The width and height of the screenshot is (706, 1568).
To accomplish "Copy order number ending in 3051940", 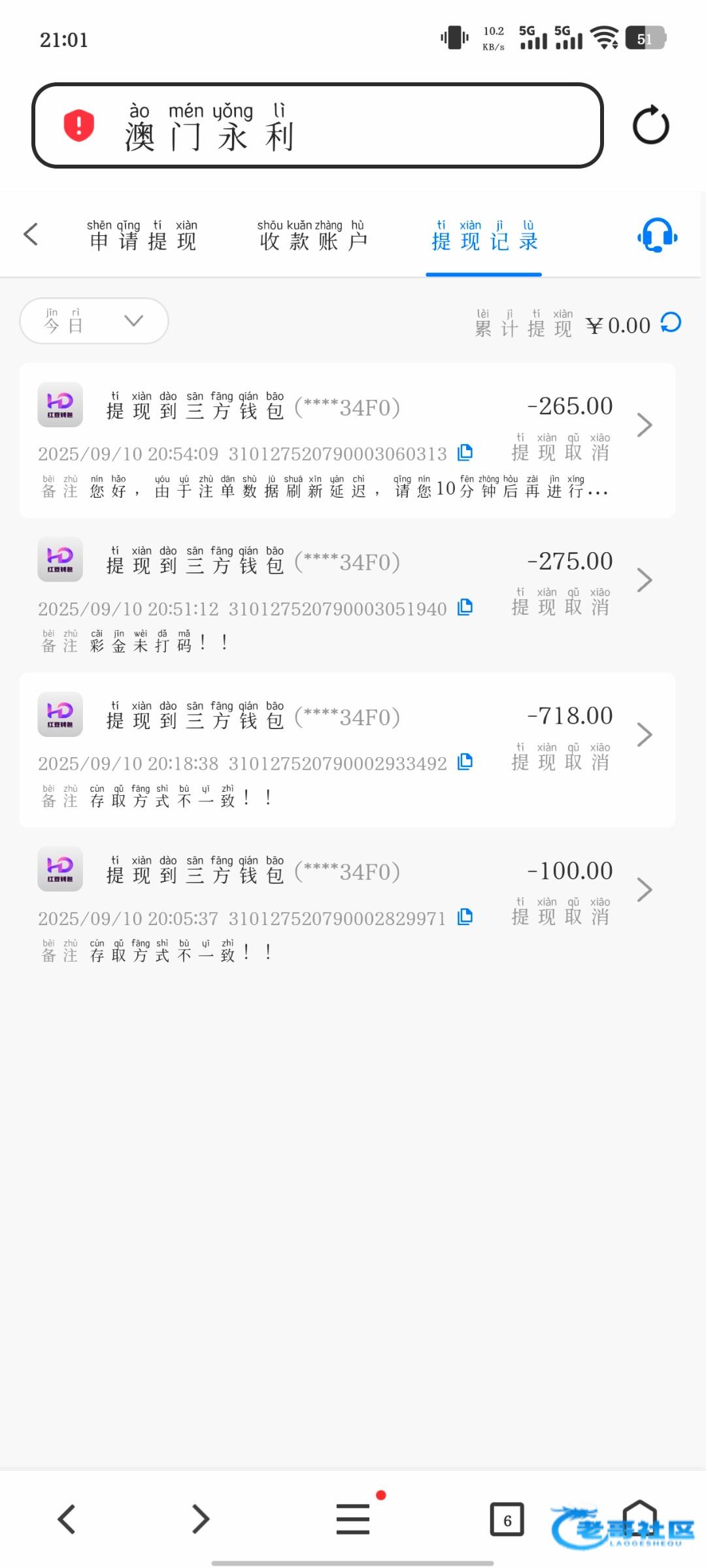I will click(465, 607).
